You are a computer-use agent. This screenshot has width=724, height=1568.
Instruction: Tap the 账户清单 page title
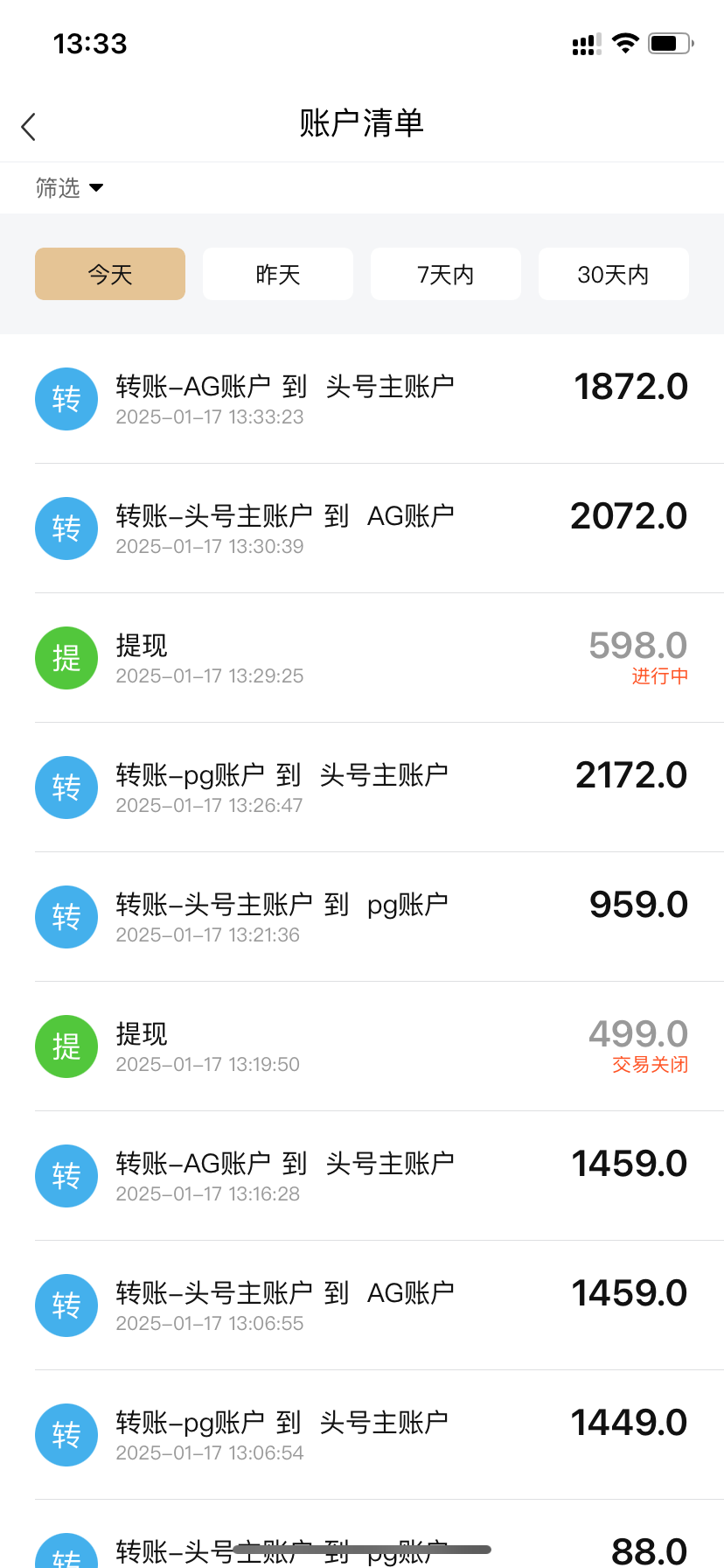coord(361,124)
